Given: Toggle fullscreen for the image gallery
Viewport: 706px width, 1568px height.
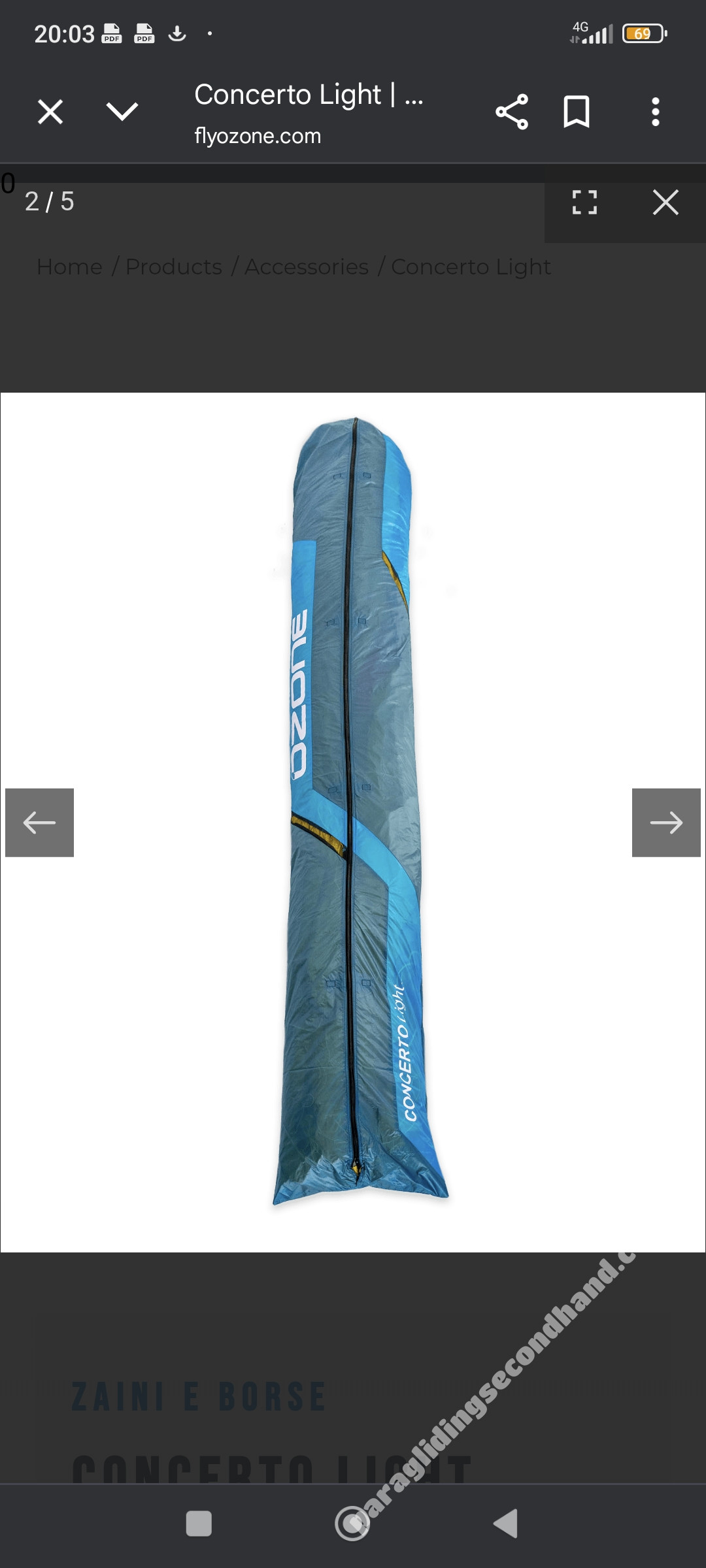Looking at the screenshot, I should [x=584, y=203].
